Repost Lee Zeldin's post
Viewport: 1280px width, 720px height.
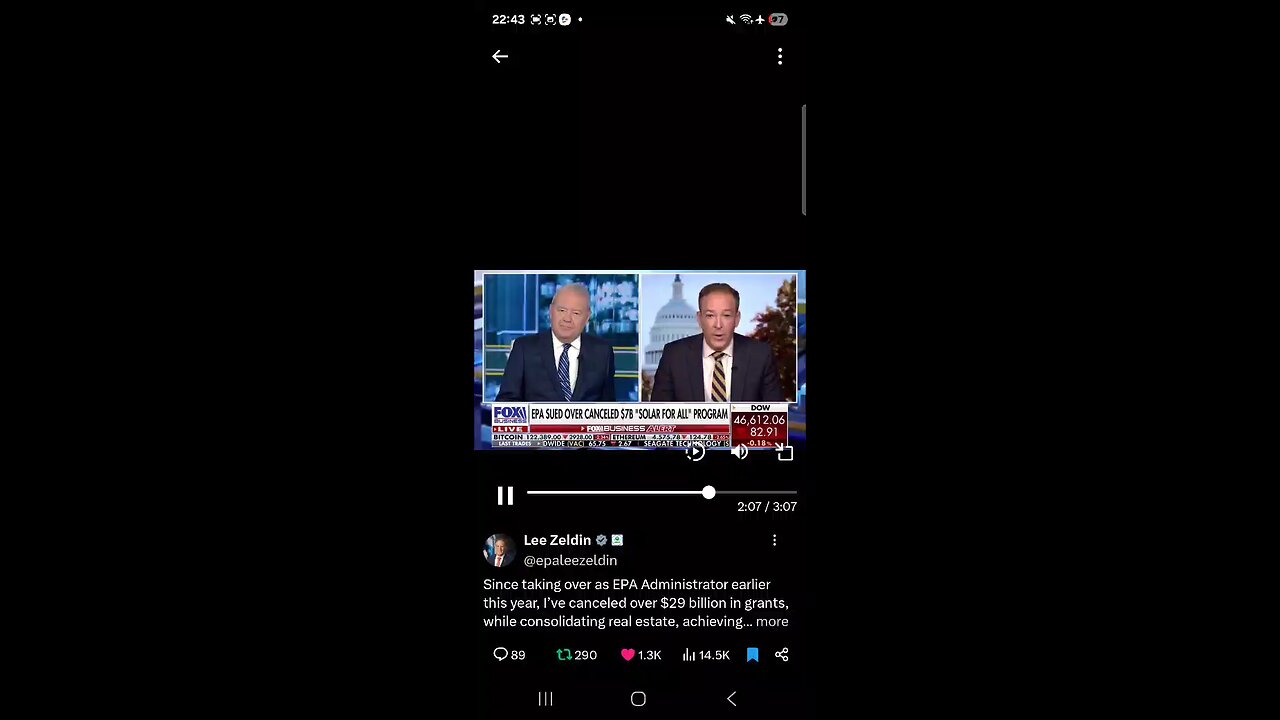tap(575, 655)
